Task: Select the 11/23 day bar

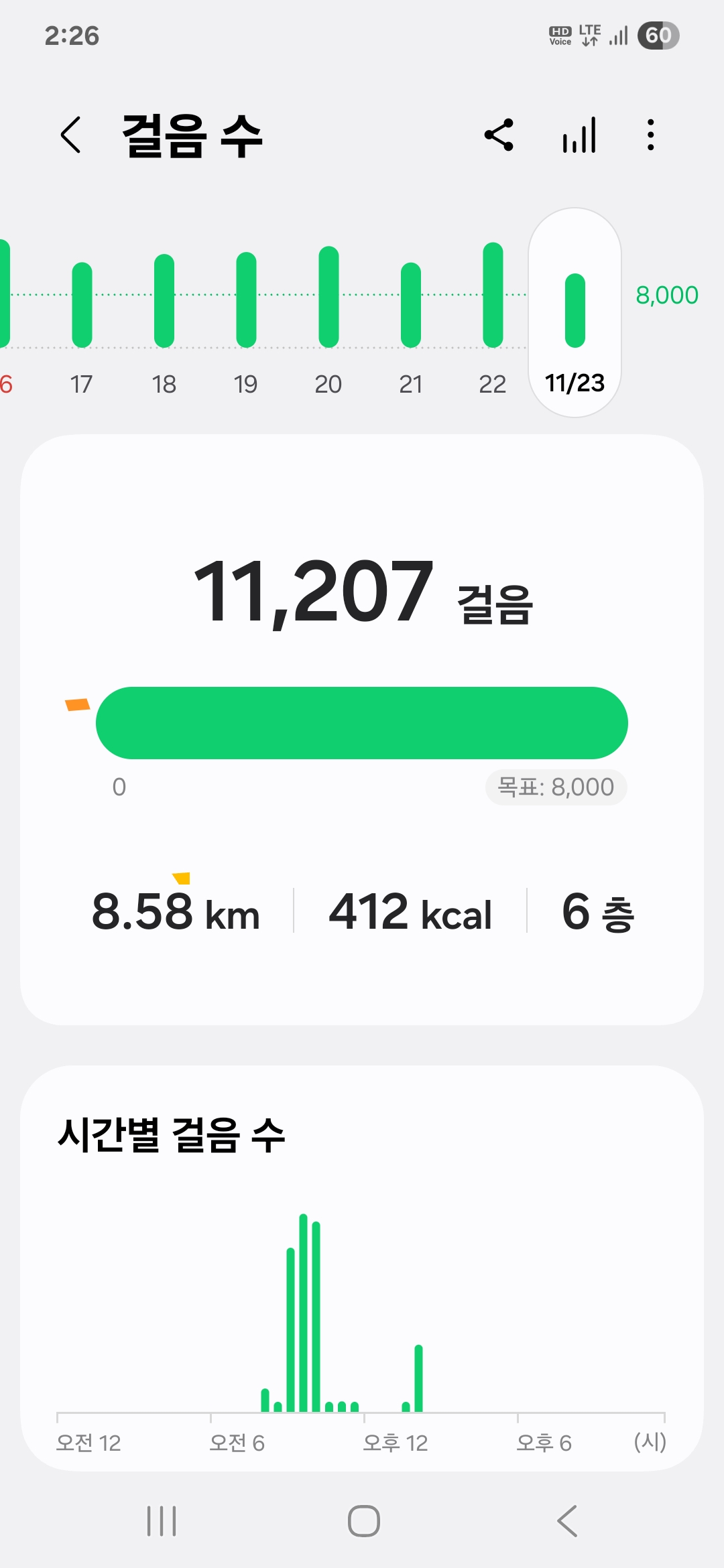Action: pos(575,312)
